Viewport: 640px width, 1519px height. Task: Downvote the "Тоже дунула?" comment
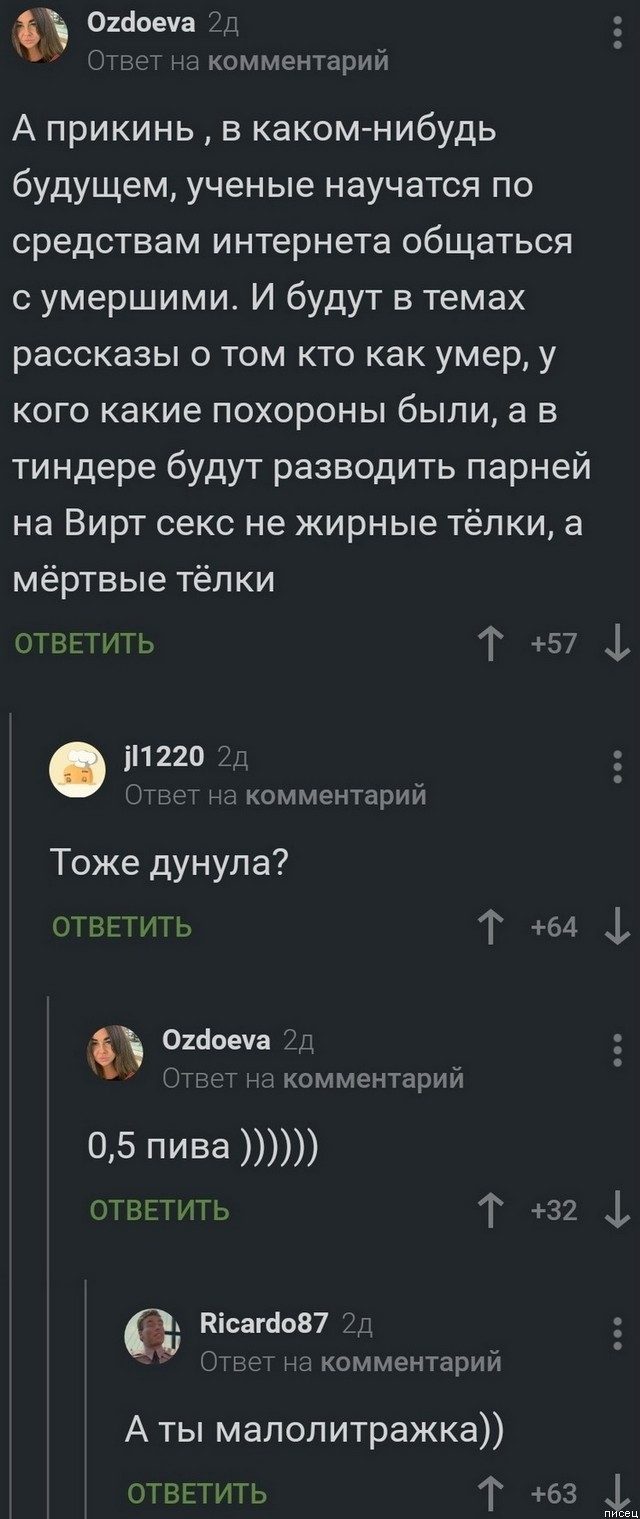coord(617,927)
